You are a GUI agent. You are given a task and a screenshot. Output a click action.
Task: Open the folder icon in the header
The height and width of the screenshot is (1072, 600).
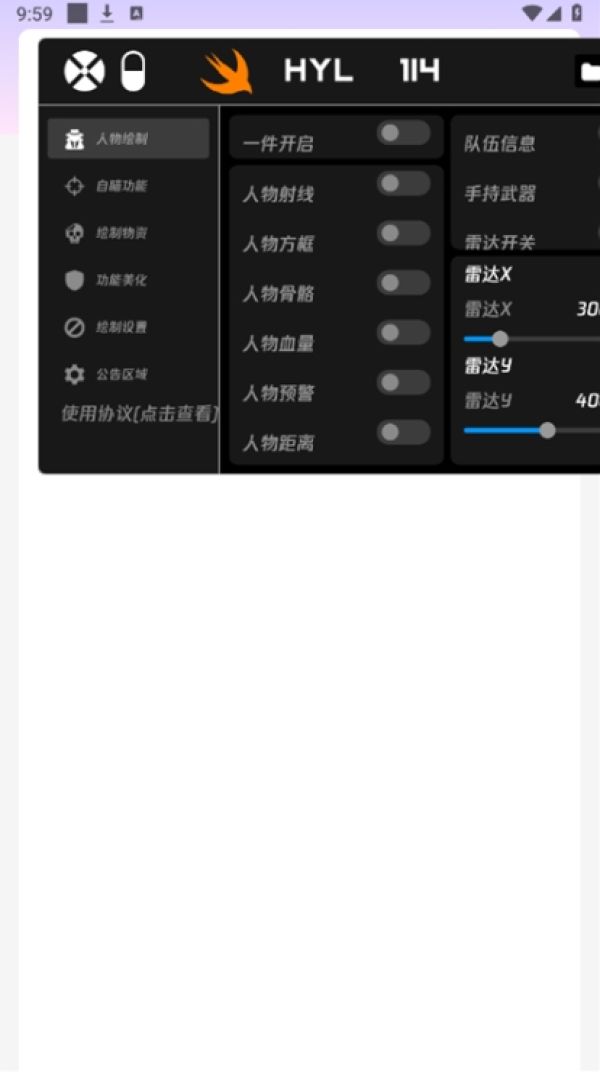(x=588, y=71)
